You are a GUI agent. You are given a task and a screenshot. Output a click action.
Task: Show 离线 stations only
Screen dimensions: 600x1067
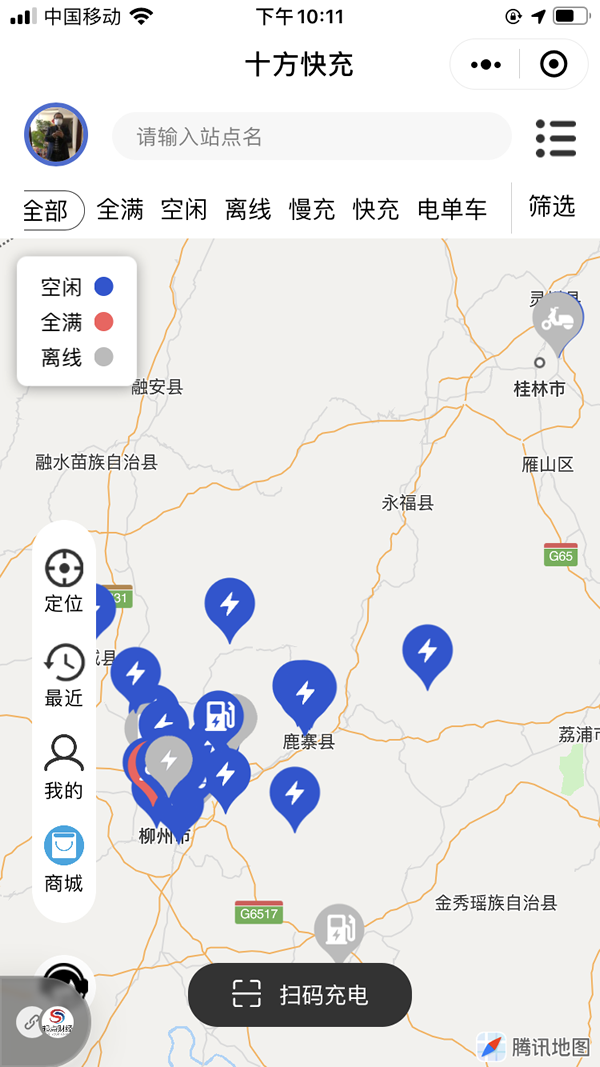[248, 209]
